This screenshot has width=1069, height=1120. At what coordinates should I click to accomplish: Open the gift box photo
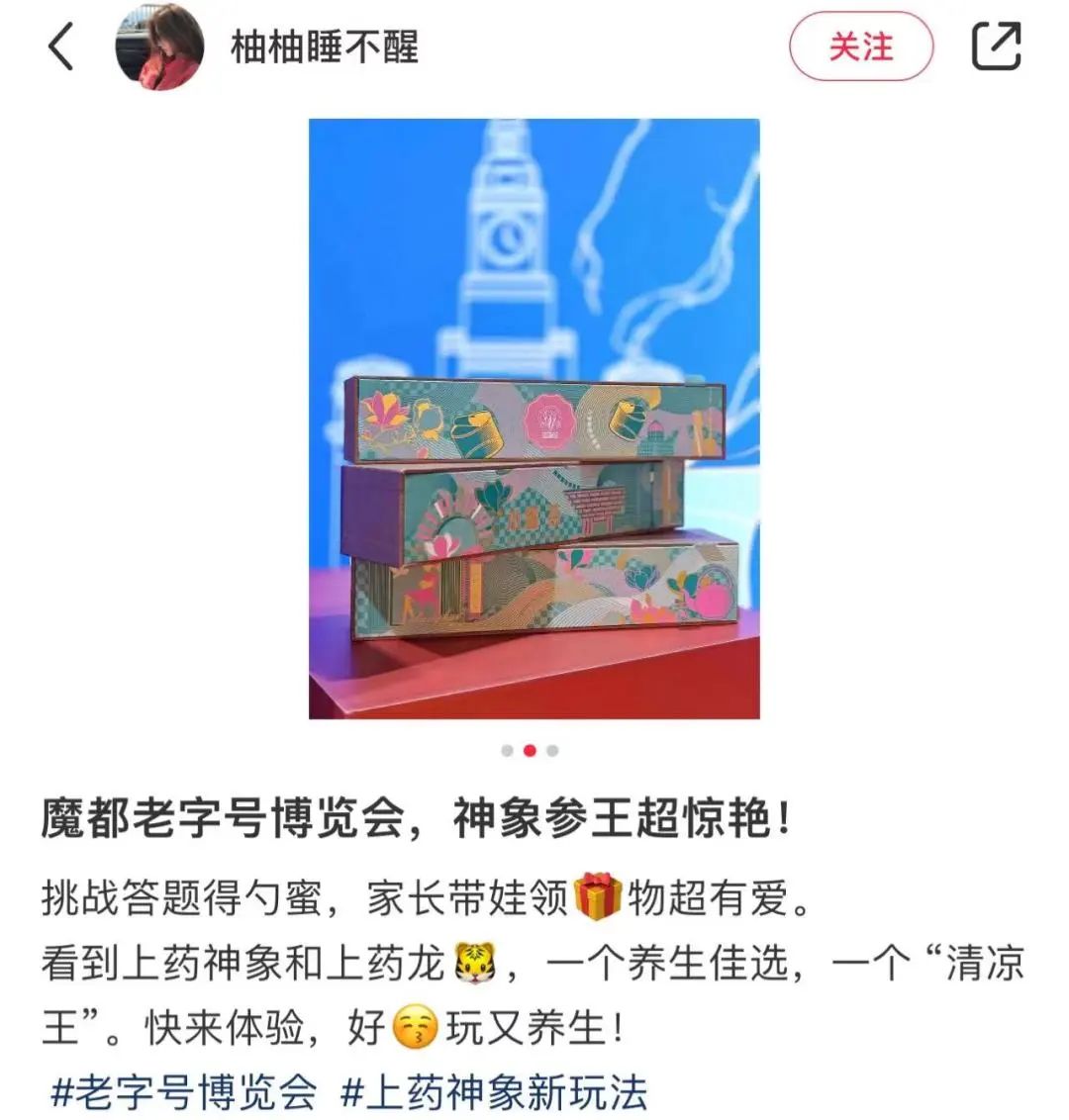pyautogui.click(x=534, y=419)
